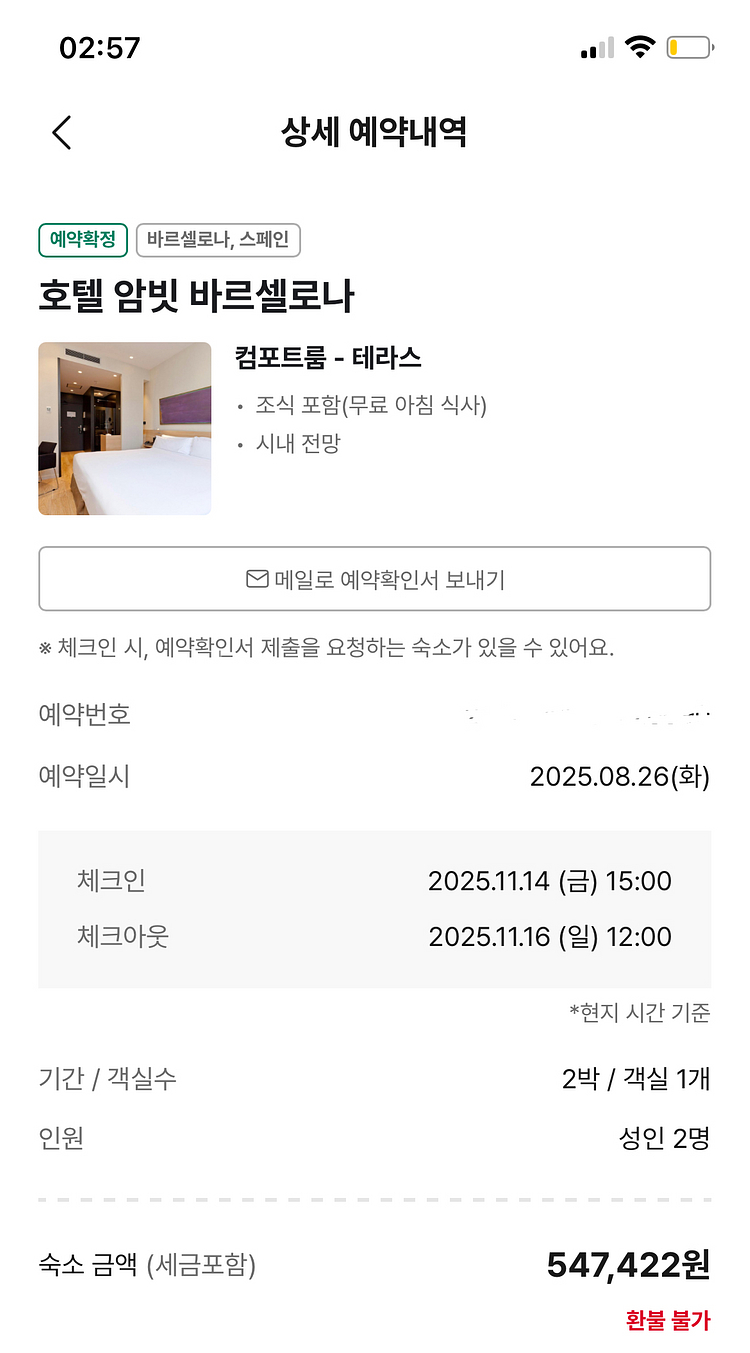Image resolution: width=750 pixels, height=1353 pixels.
Task: Expand the 체크아웃 checkout details row
Action: pos(375,936)
